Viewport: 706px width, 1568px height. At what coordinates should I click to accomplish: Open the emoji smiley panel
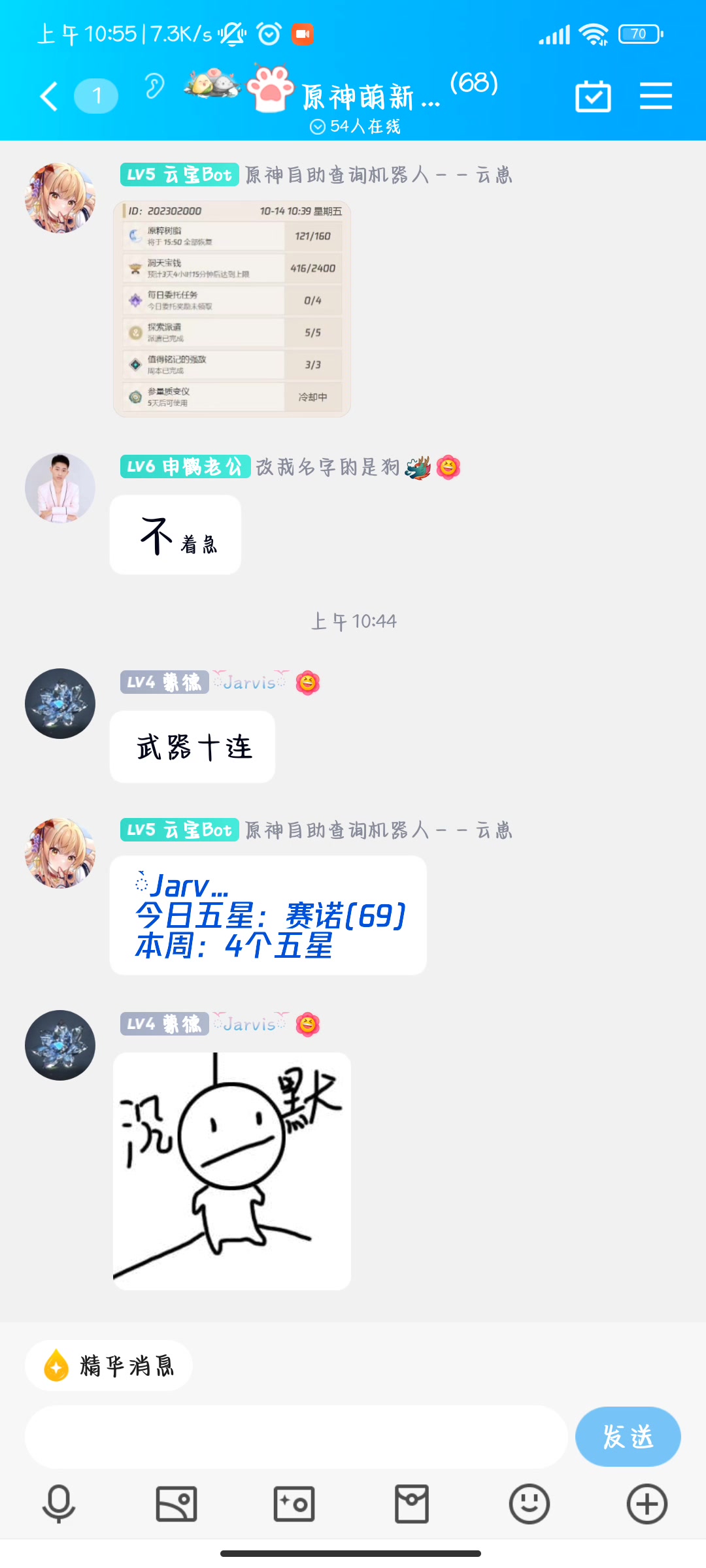pyautogui.click(x=529, y=1504)
